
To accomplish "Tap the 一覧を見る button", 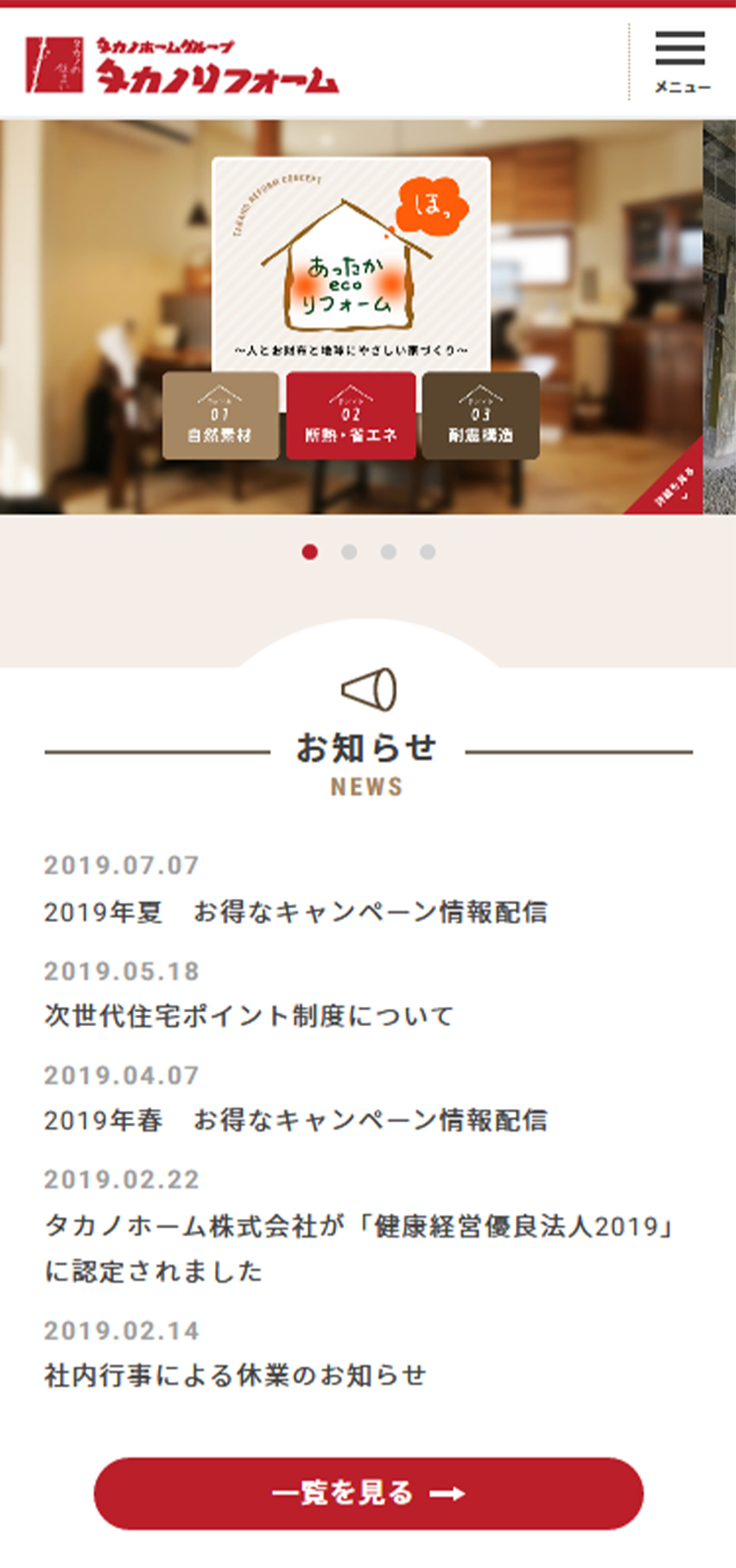I will 368,1494.
